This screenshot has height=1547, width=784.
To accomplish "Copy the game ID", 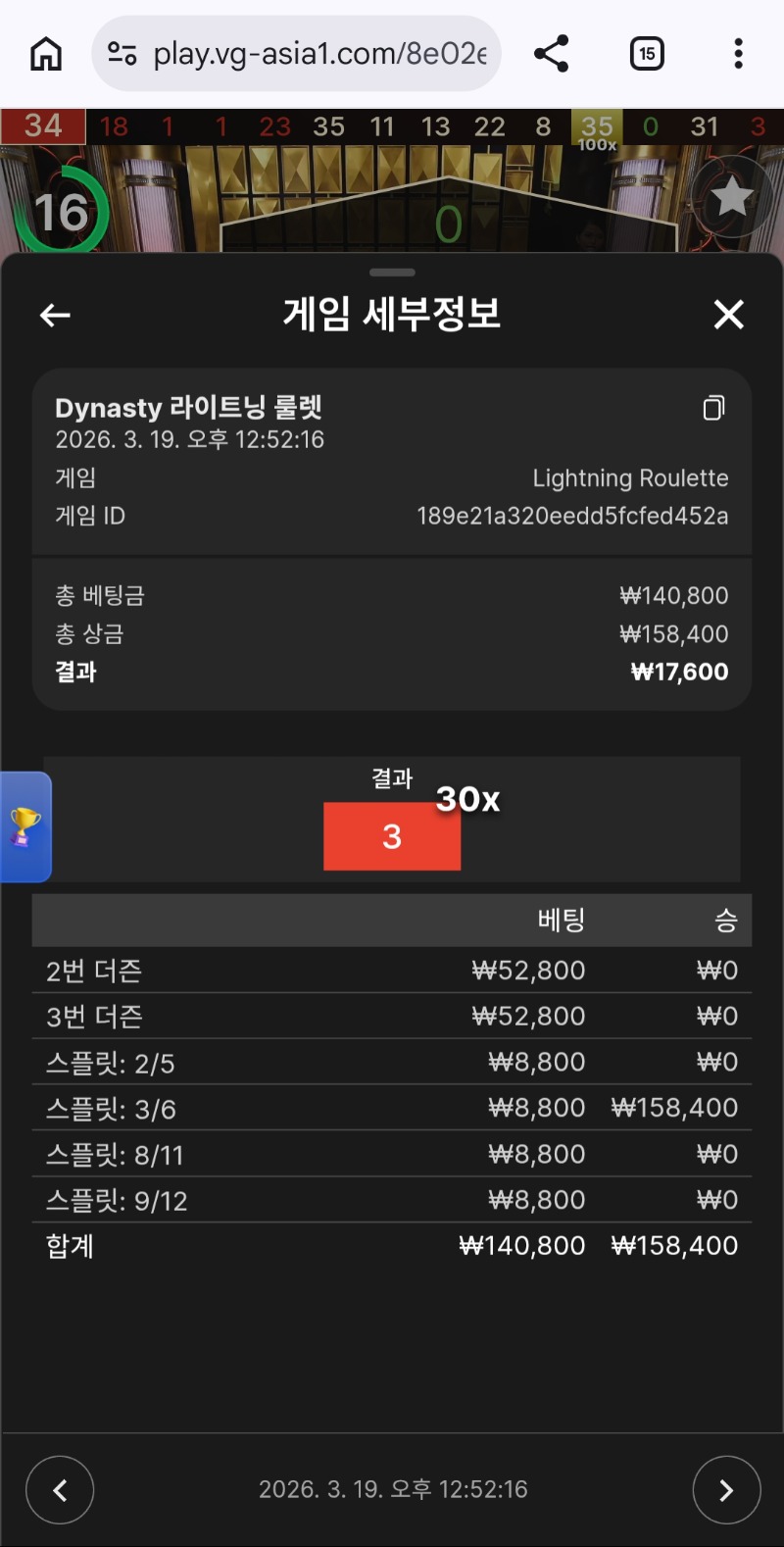I will point(714,408).
